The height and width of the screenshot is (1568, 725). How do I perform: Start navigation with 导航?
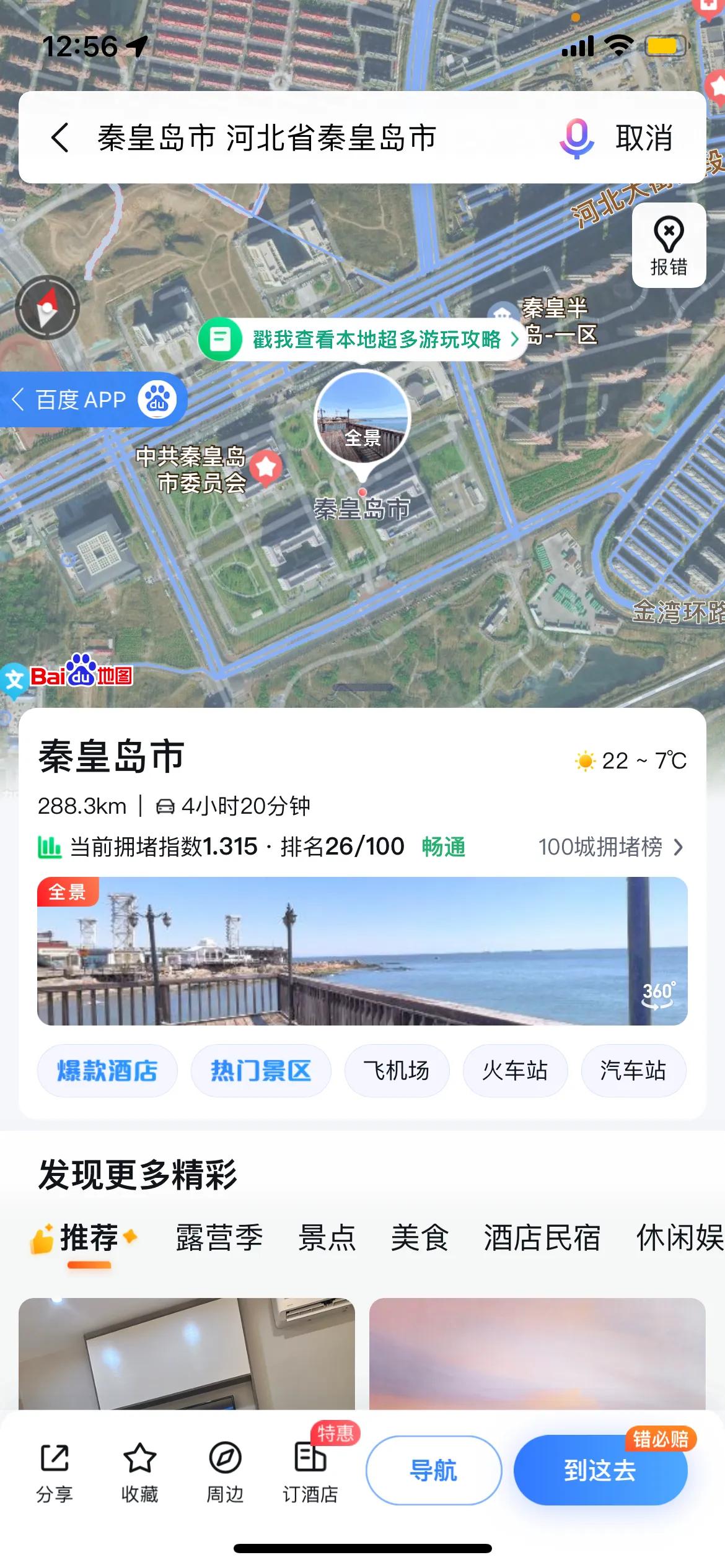[433, 1470]
